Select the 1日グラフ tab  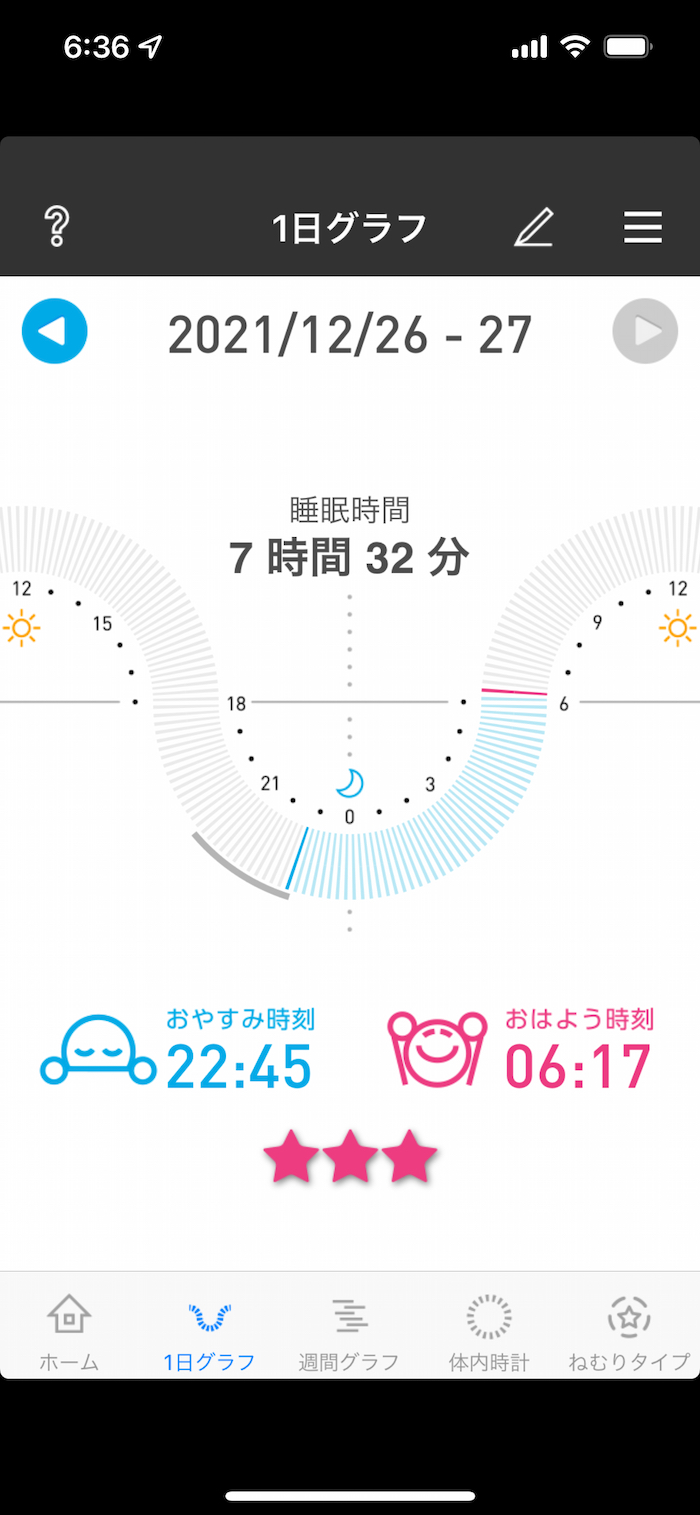(x=209, y=1331)
